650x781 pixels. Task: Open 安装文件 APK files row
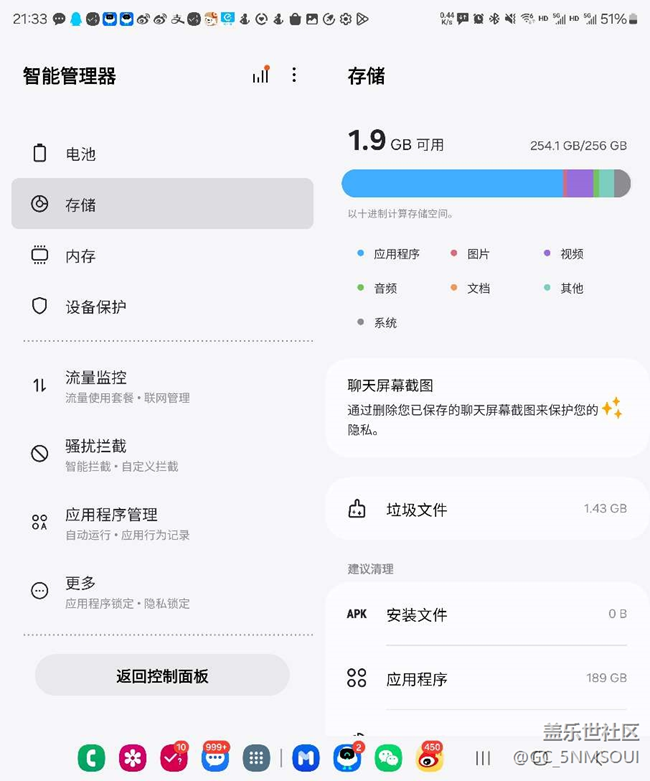(487, 614)
